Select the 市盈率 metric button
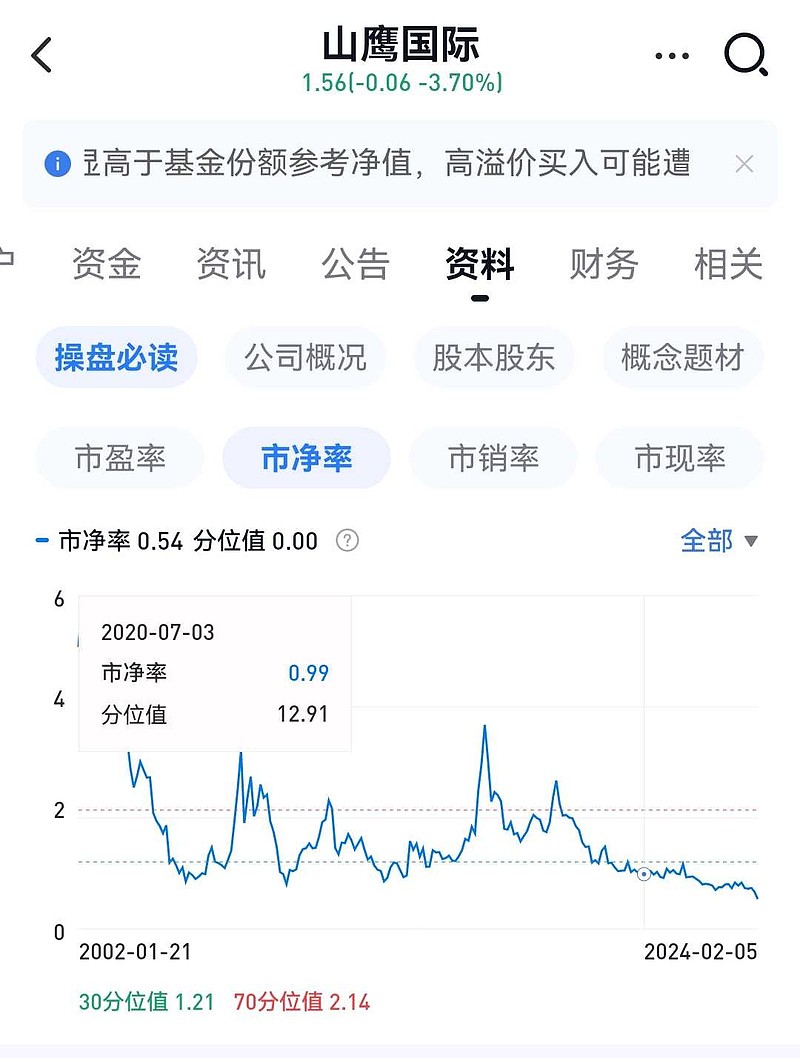Image resolution: width=800 pixels, height=1058 pixels. [x=119, y=458]
